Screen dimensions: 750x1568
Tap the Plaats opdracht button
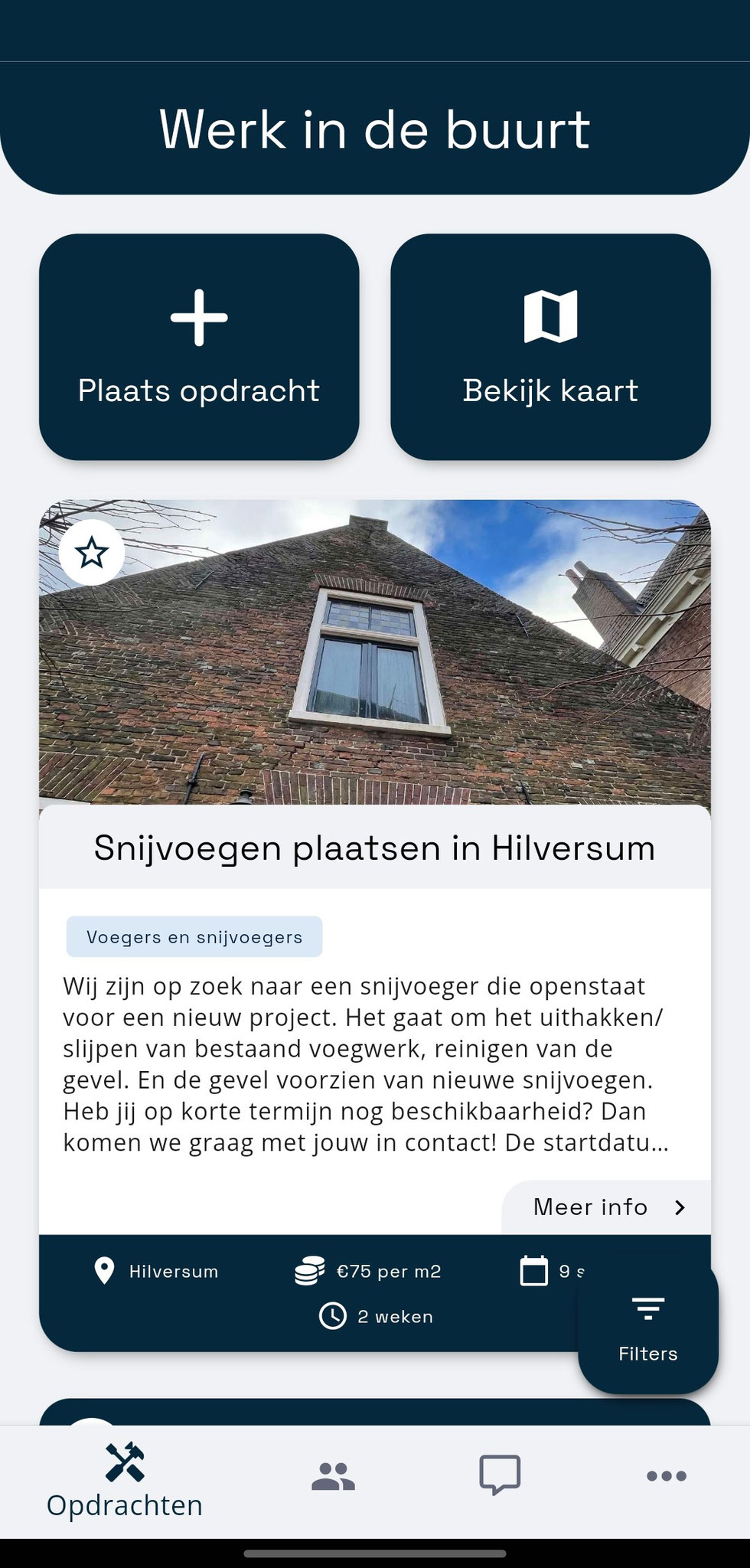199,347
